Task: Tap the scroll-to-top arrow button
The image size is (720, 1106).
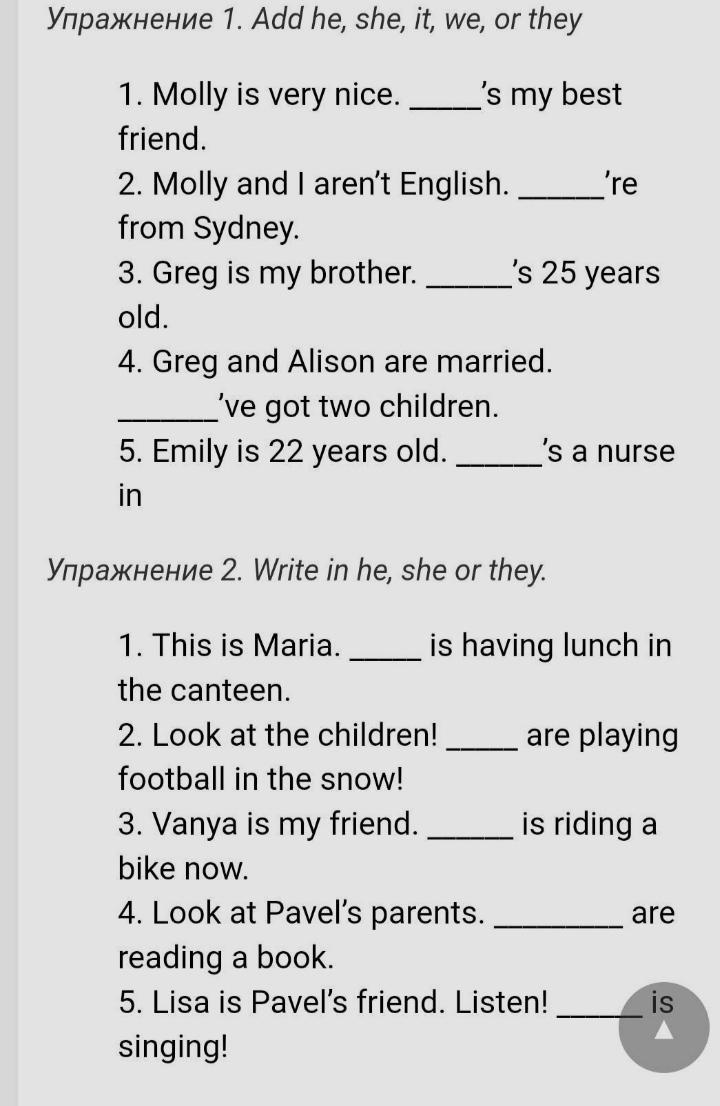Action: coord(664,1028)
